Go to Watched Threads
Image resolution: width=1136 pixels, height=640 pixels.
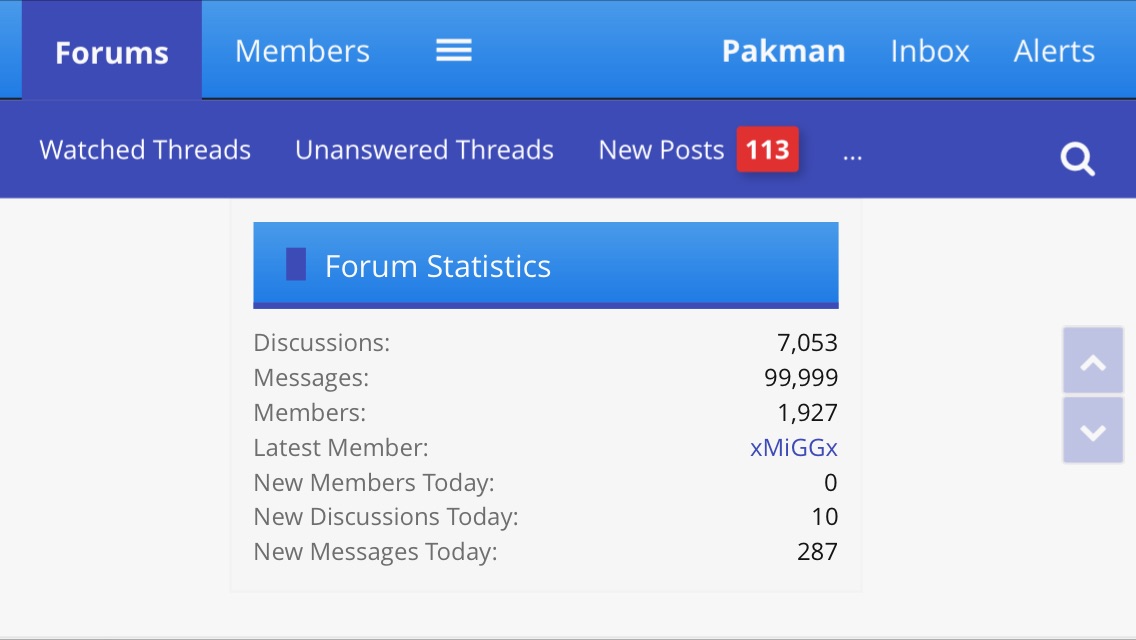[145, 150]
